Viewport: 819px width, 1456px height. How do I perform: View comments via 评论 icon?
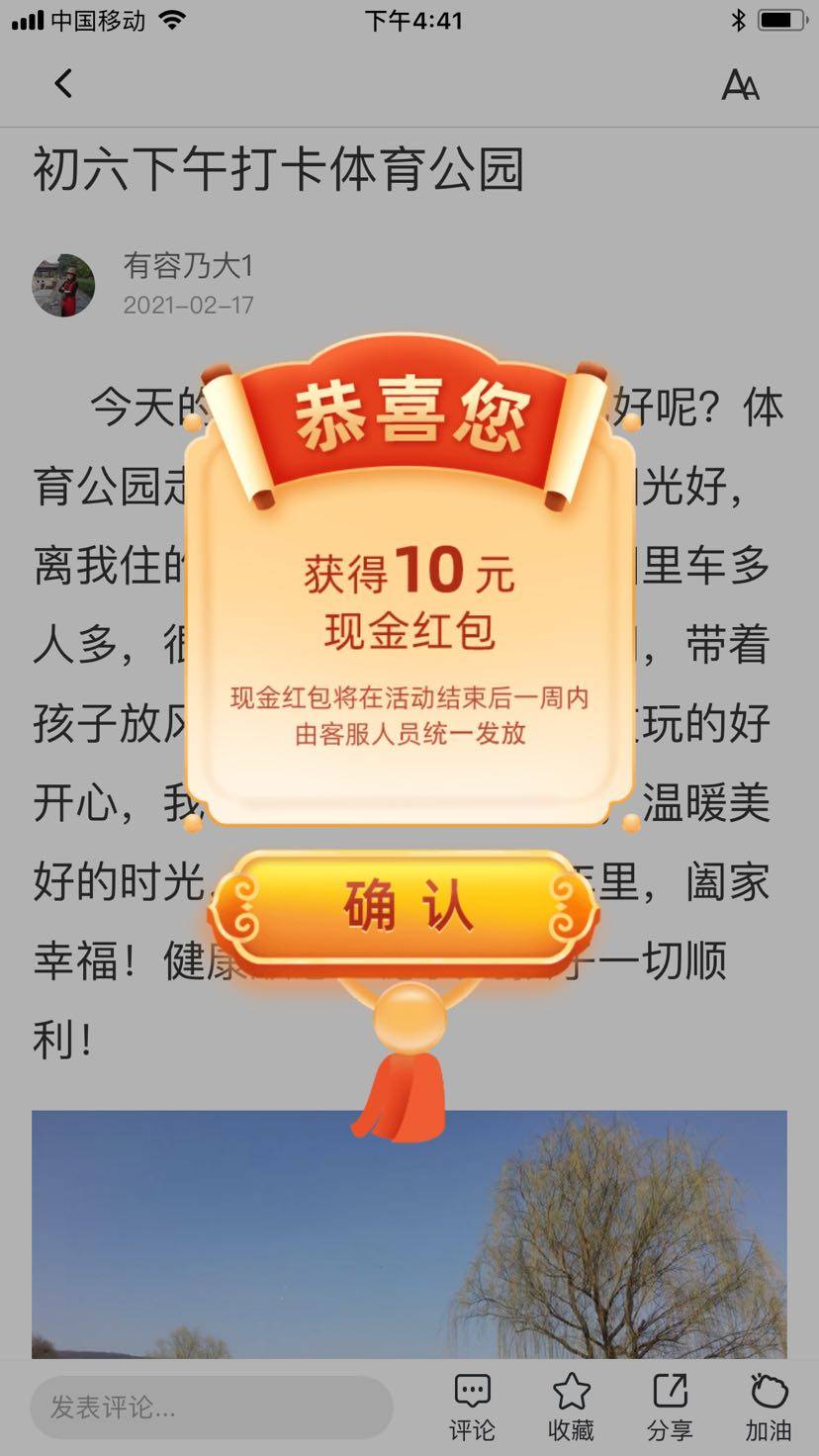coord(472,1406)
